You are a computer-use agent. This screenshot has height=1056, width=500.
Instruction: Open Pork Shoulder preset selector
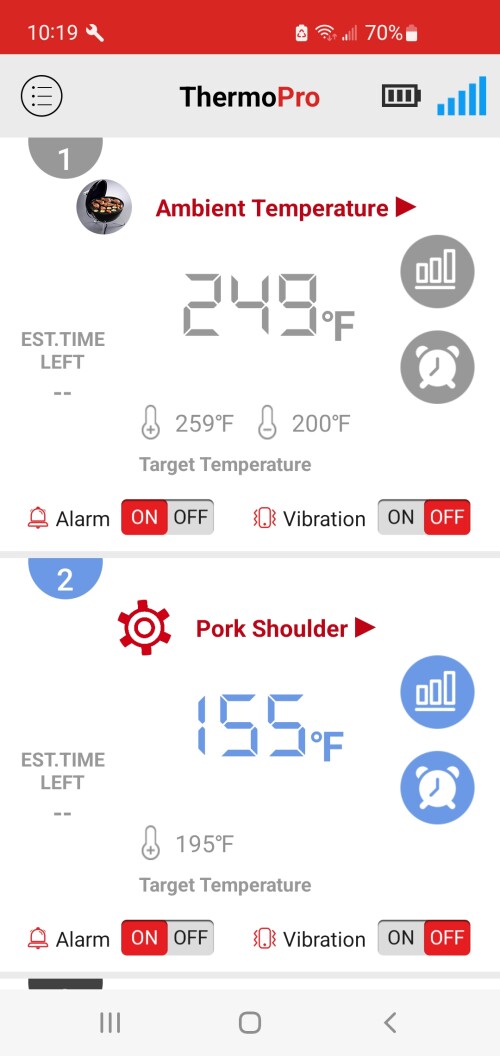tap(285, 628)
